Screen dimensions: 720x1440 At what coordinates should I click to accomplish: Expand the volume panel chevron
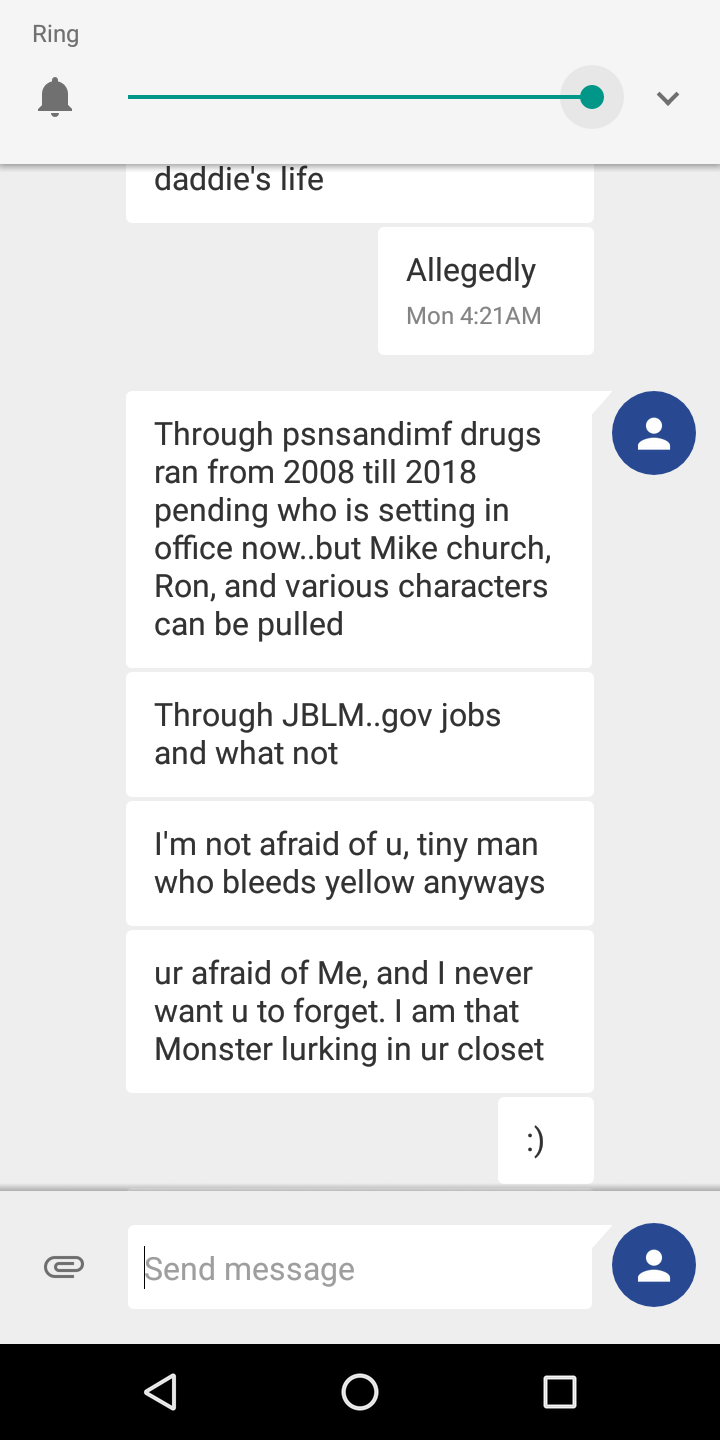668,98
